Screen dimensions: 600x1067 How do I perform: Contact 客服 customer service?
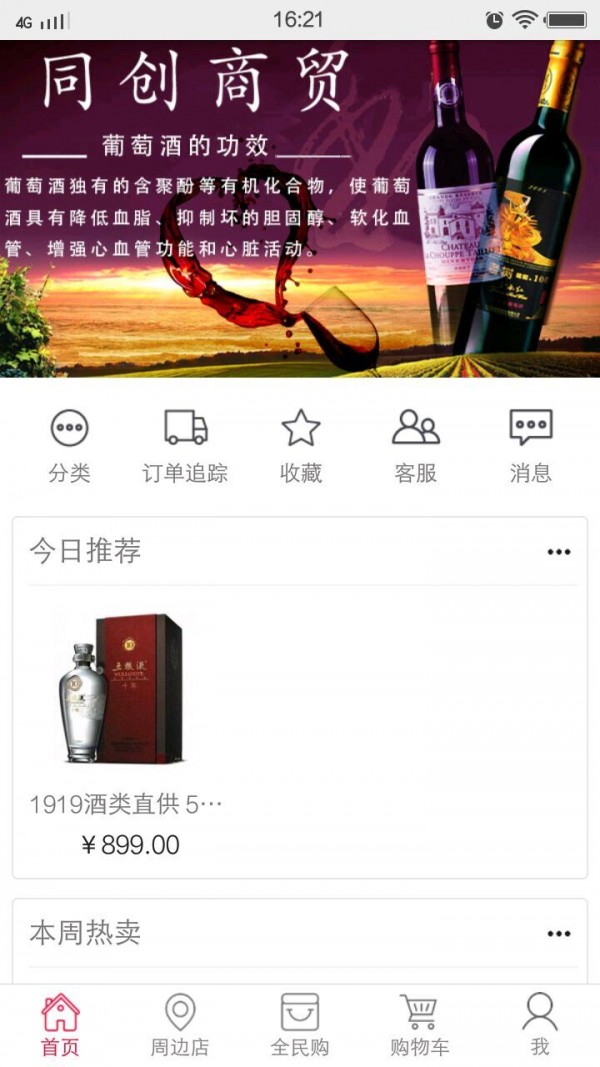[415, 444]
